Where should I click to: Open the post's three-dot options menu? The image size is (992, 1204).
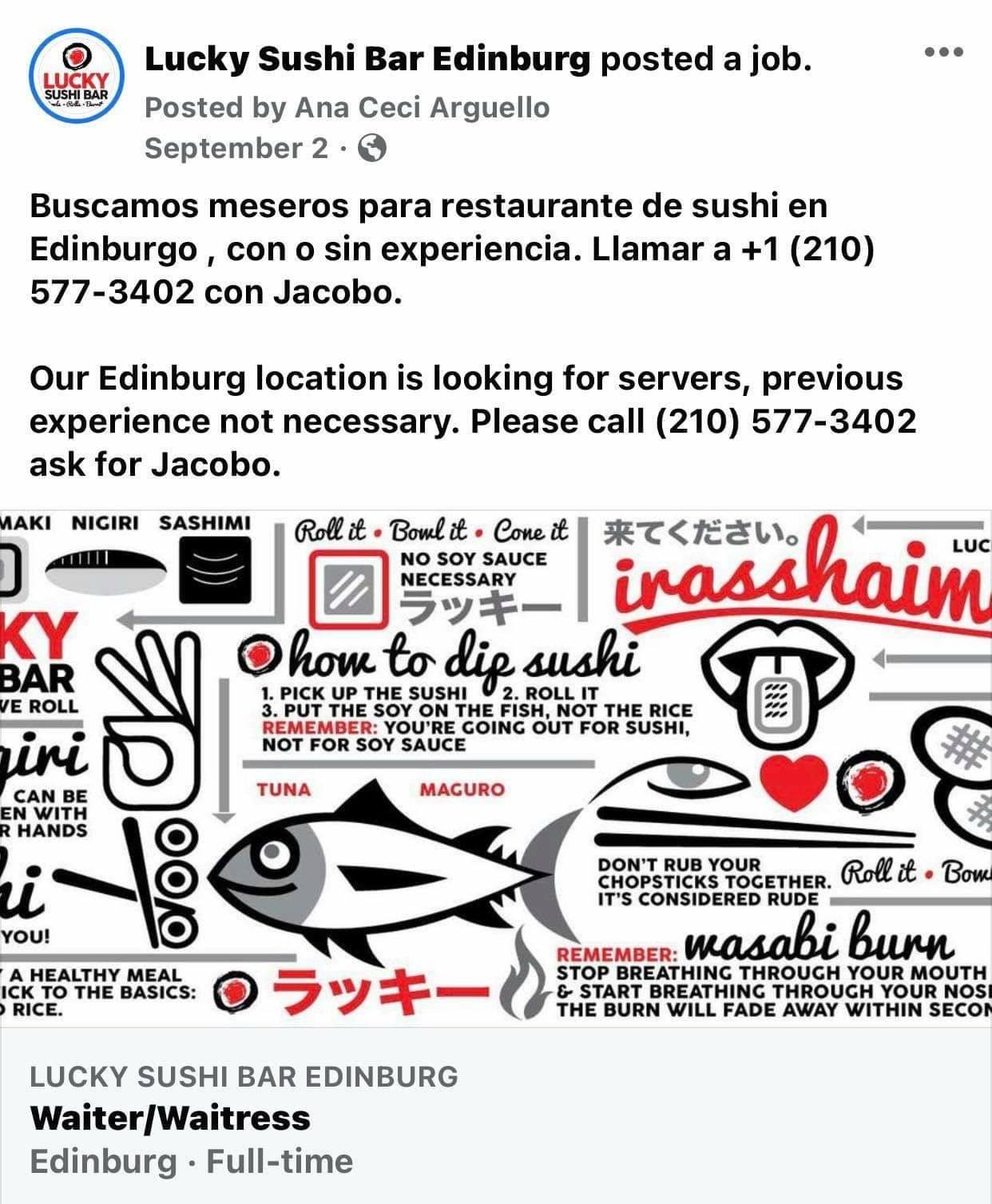(943, 52)
